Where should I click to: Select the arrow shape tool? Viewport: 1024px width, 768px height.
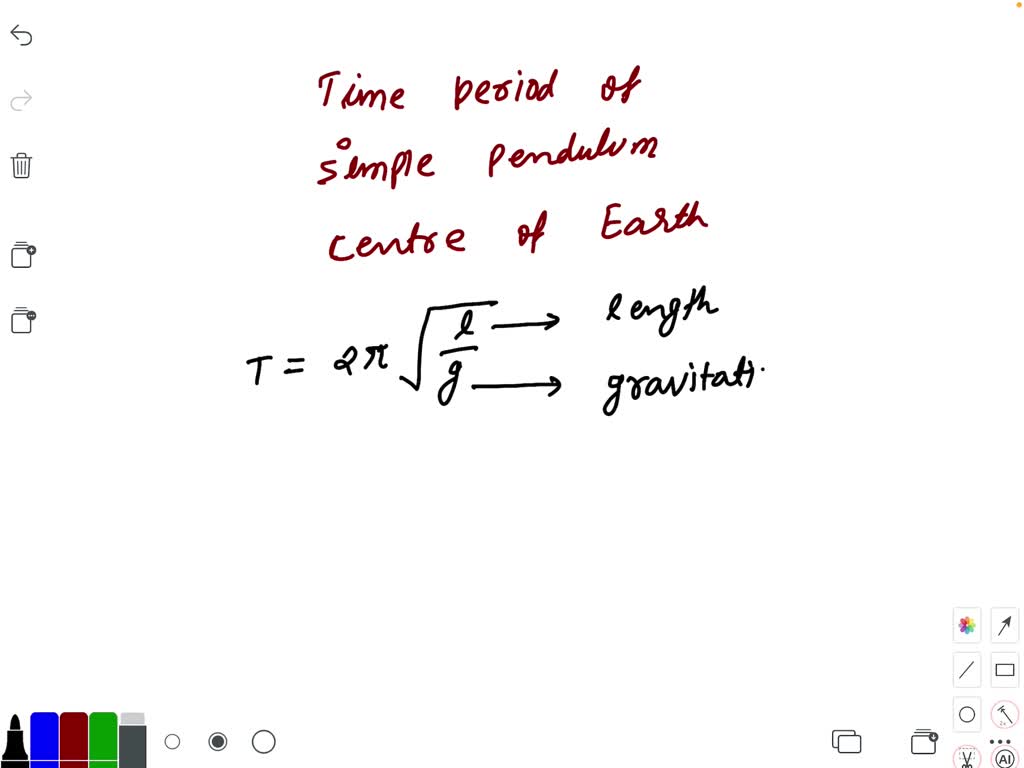pyautogui.click(x=1005, y=625)
